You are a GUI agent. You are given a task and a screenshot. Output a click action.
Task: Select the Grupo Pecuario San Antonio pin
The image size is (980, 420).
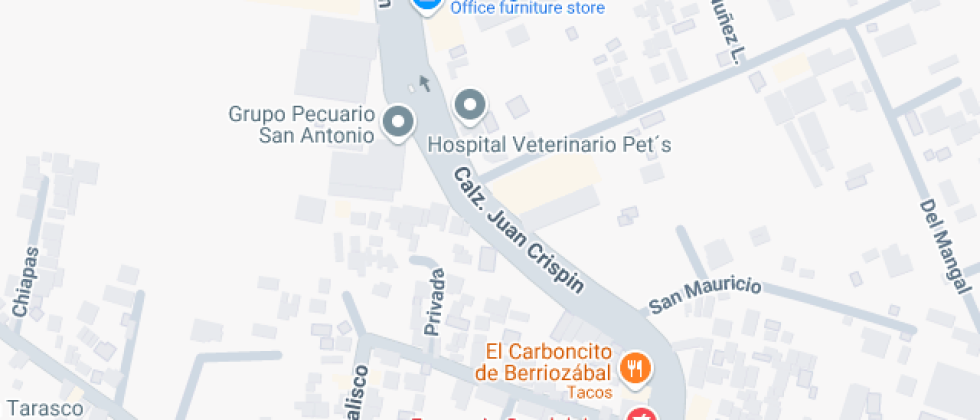tap(399, 123)
